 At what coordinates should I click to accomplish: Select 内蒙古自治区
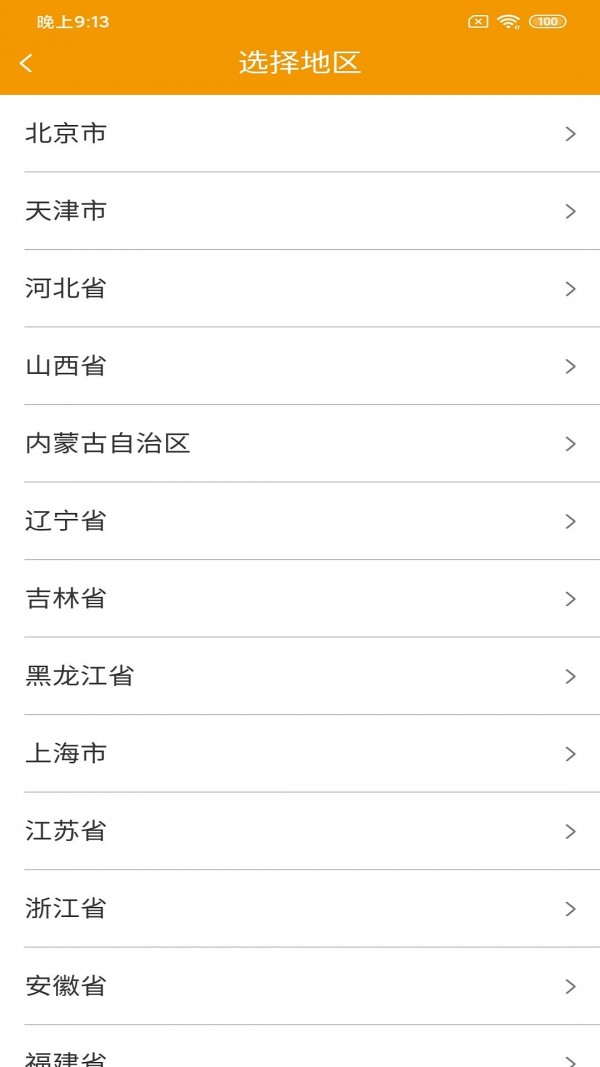pyautogui.click(x=300, y=444)
